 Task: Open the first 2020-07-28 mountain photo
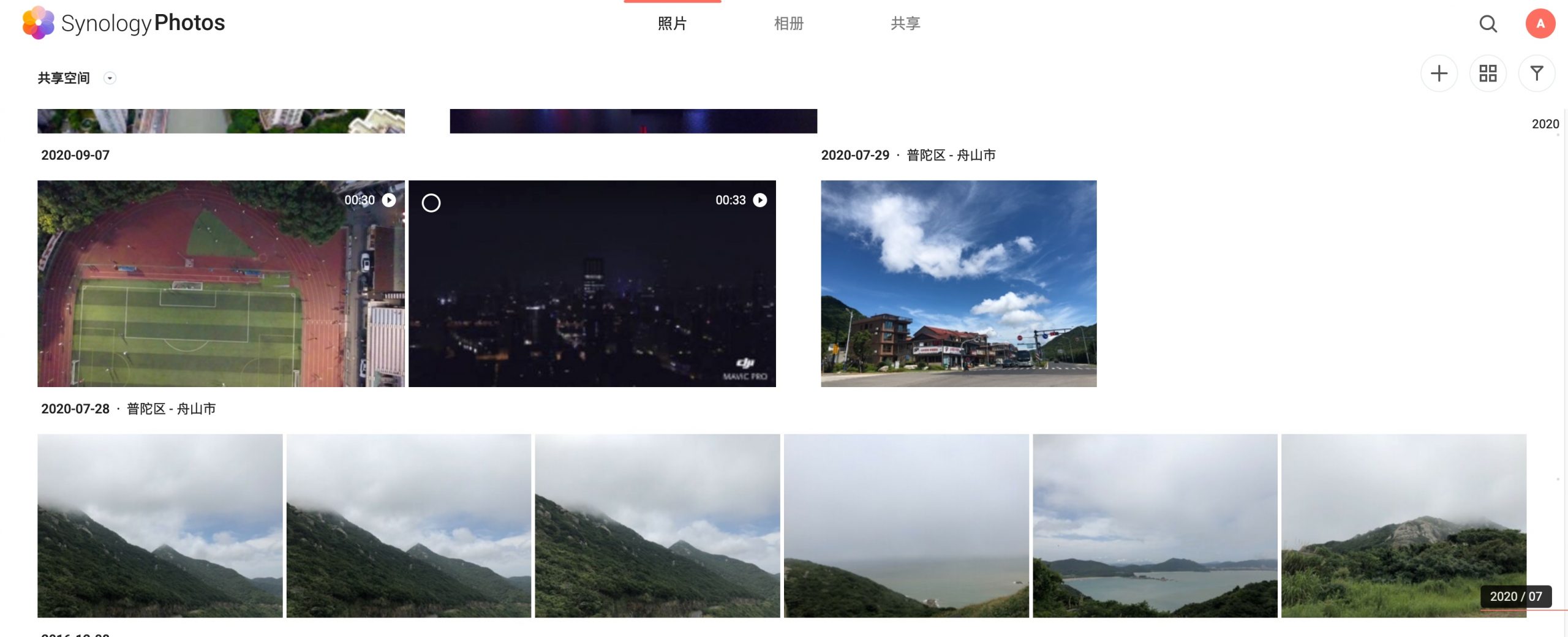point(160,526)
